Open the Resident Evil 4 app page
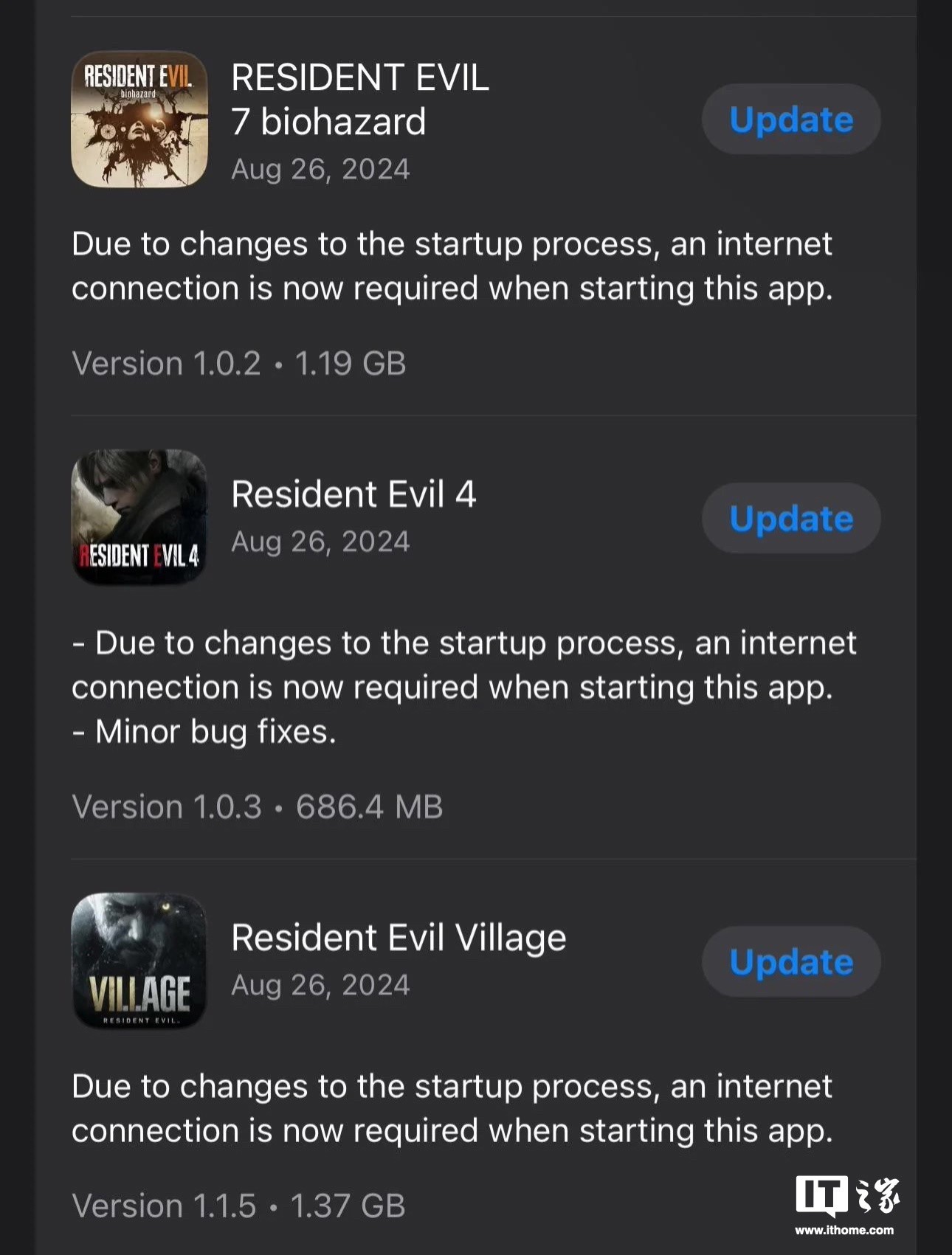 [139, 517]
